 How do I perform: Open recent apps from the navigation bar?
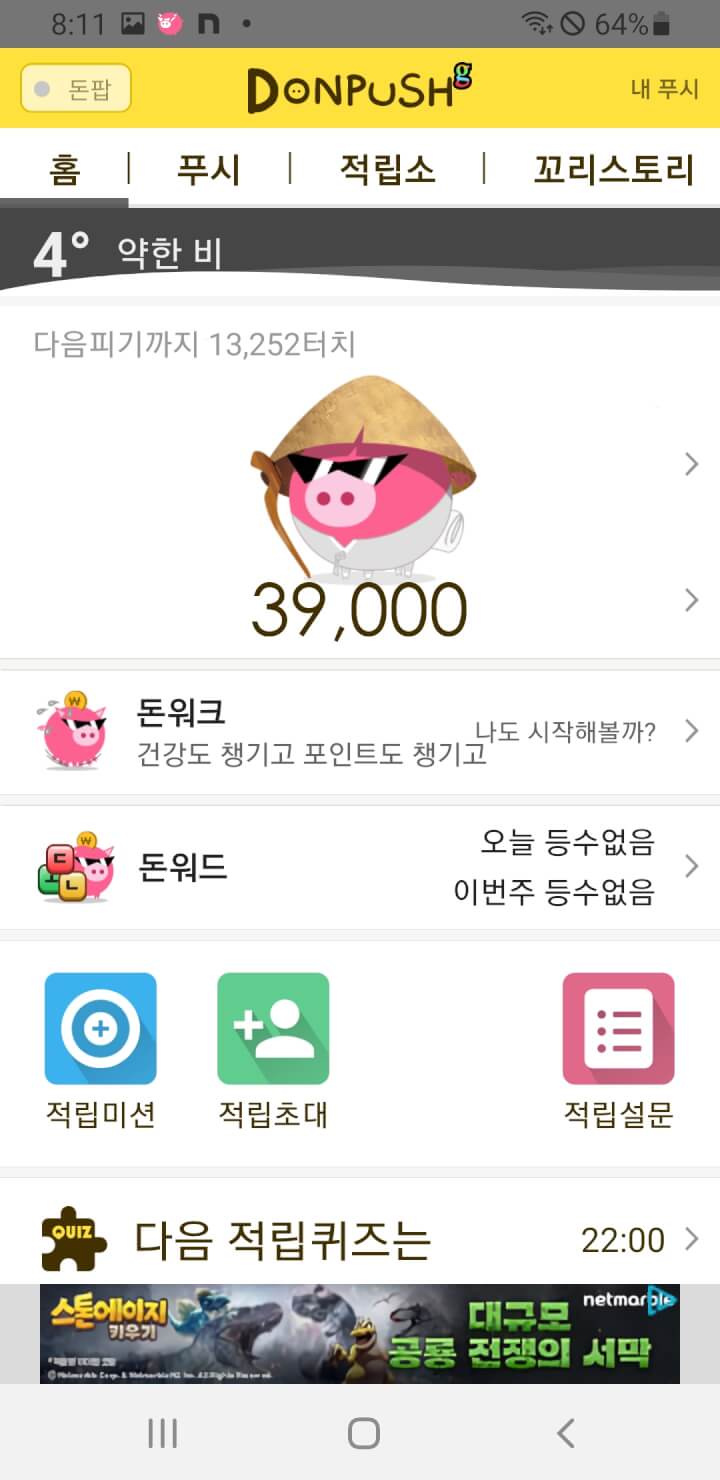[x=162, y=1433]
